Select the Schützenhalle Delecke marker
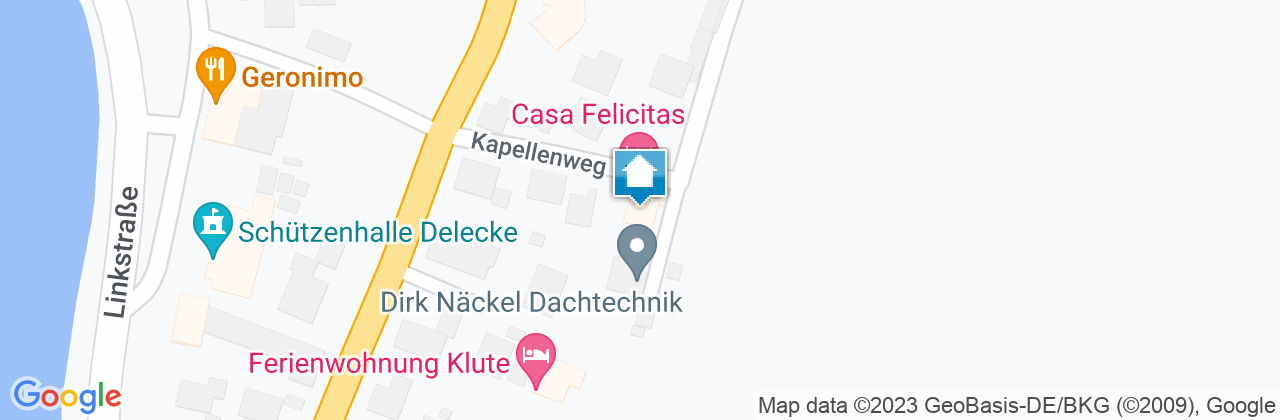1280x420 pixels. coord(212,228)
